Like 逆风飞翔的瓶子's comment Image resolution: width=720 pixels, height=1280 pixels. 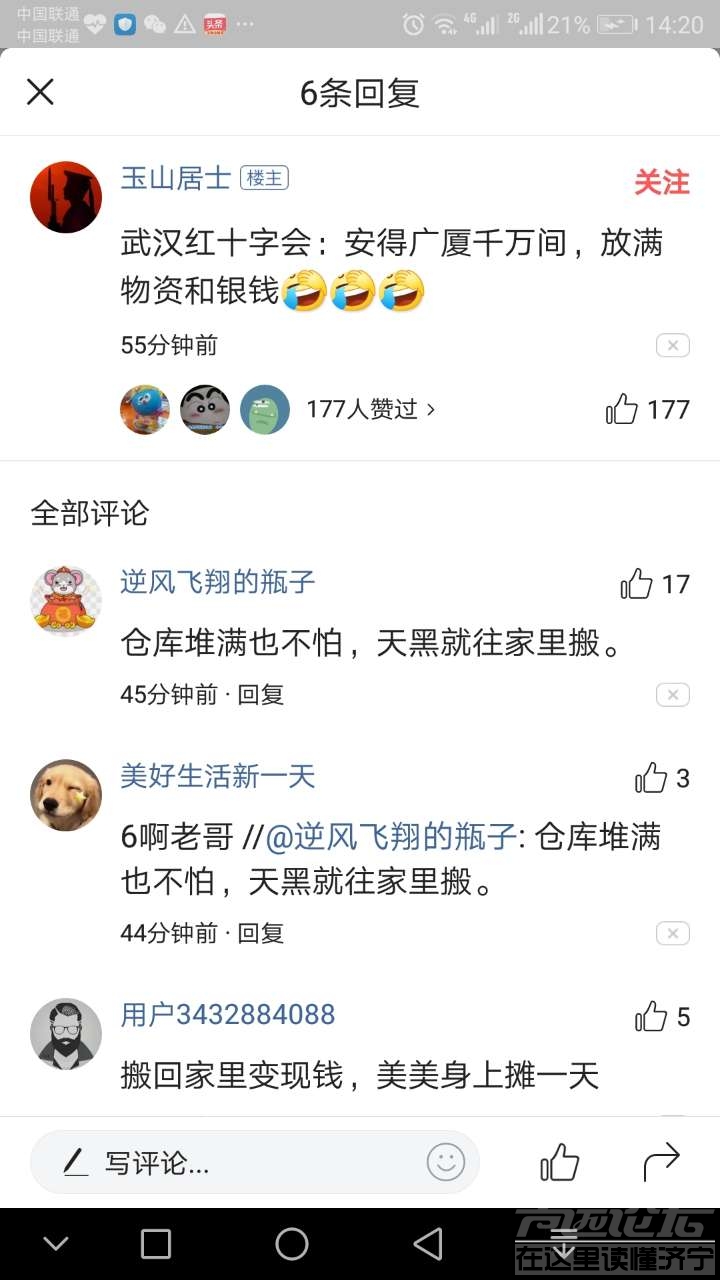(637, 584)
